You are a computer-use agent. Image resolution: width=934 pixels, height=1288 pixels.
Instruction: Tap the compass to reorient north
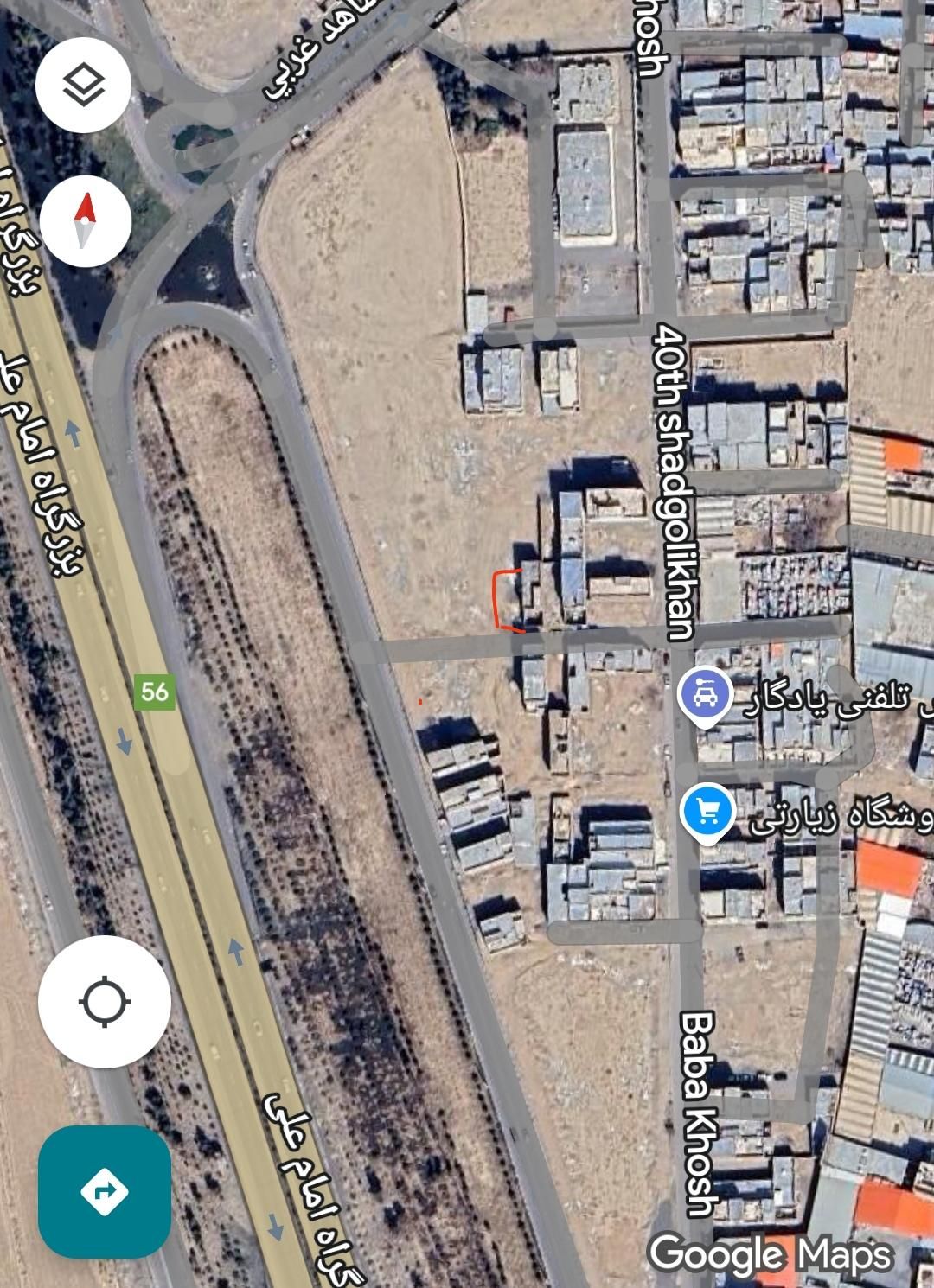tap(85, 220)
